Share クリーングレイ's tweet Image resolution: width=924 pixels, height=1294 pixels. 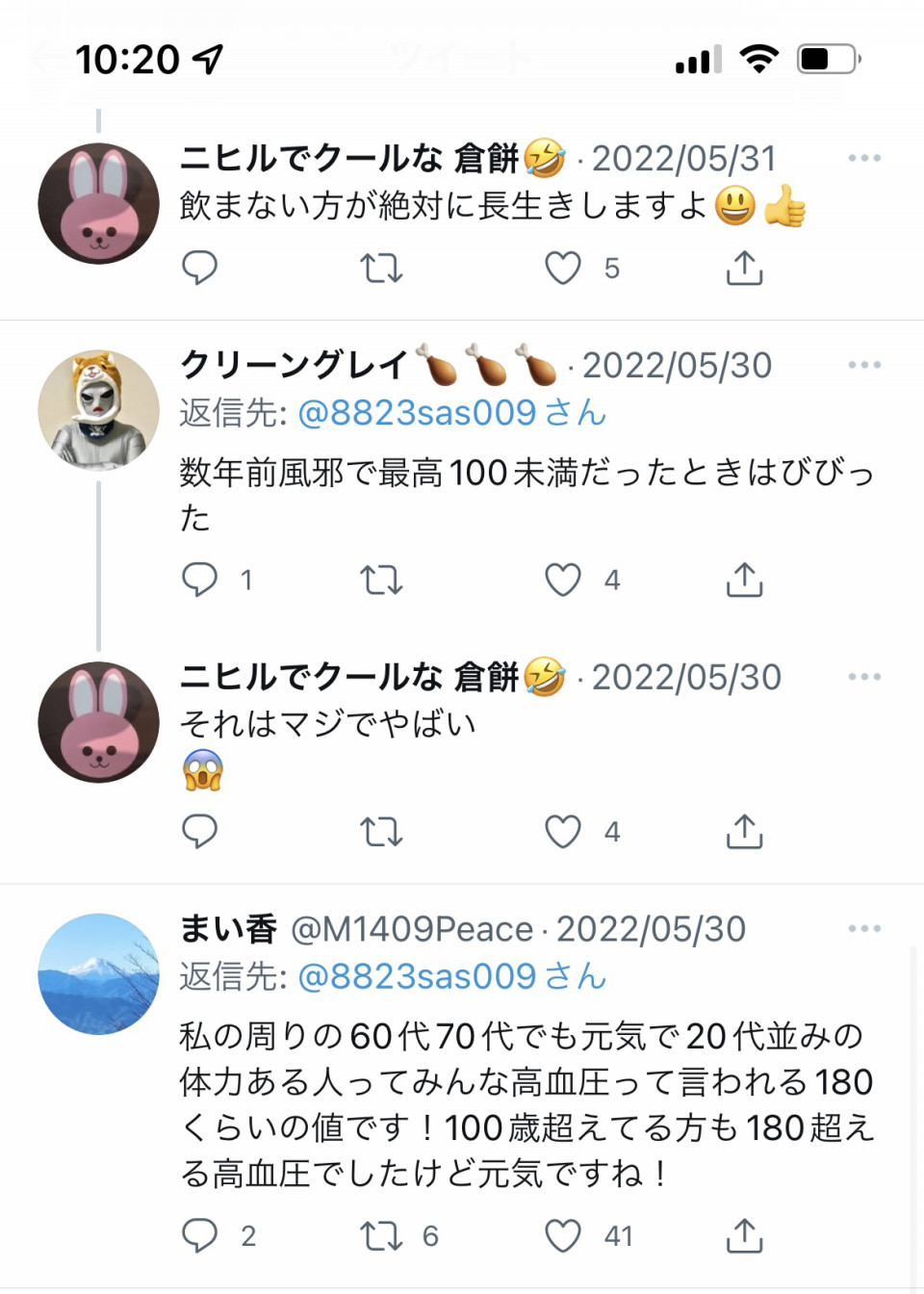pos(744,580)
